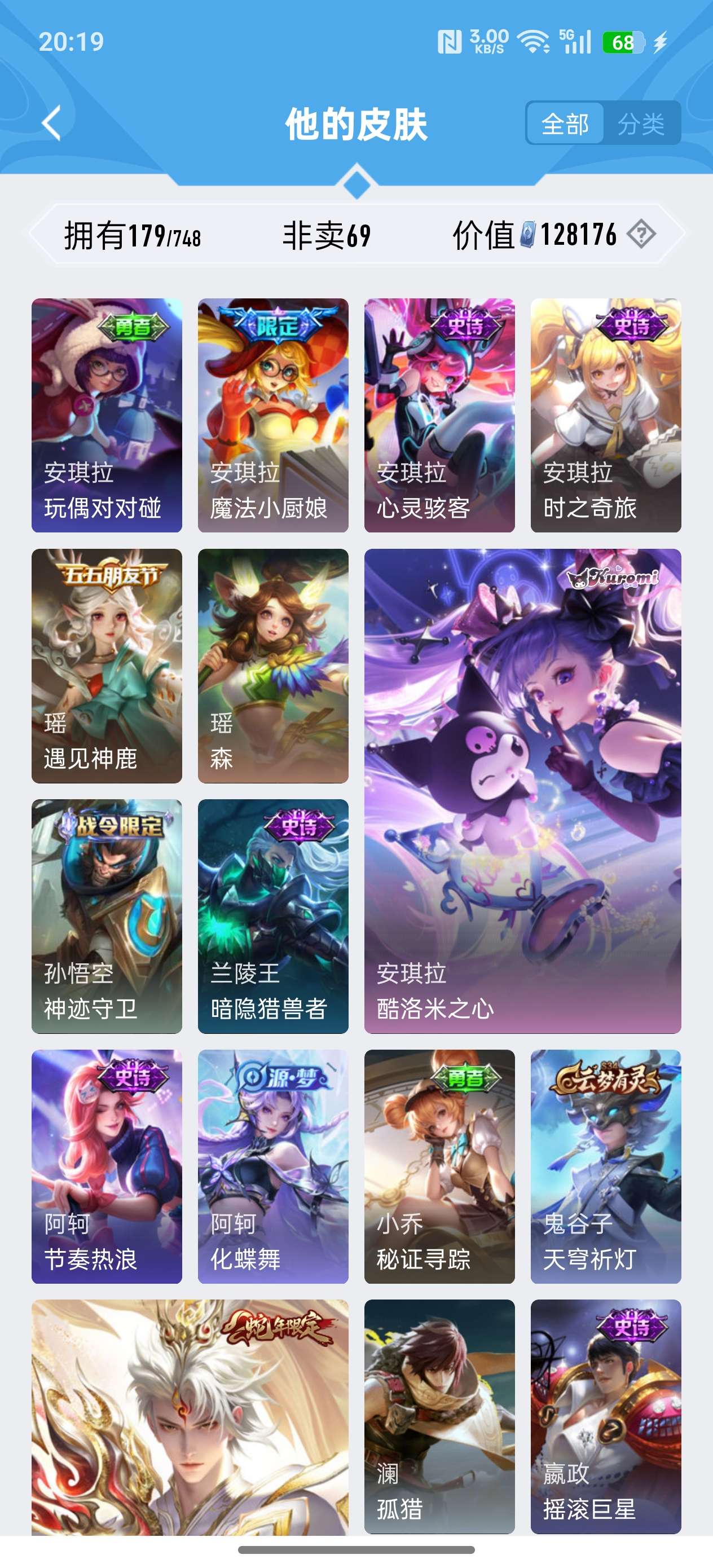The height and width of the screenshot is (1568, 713).
Task: Switch to the 分类 tab
Action: pyautogui.click(x=641, y=124)
